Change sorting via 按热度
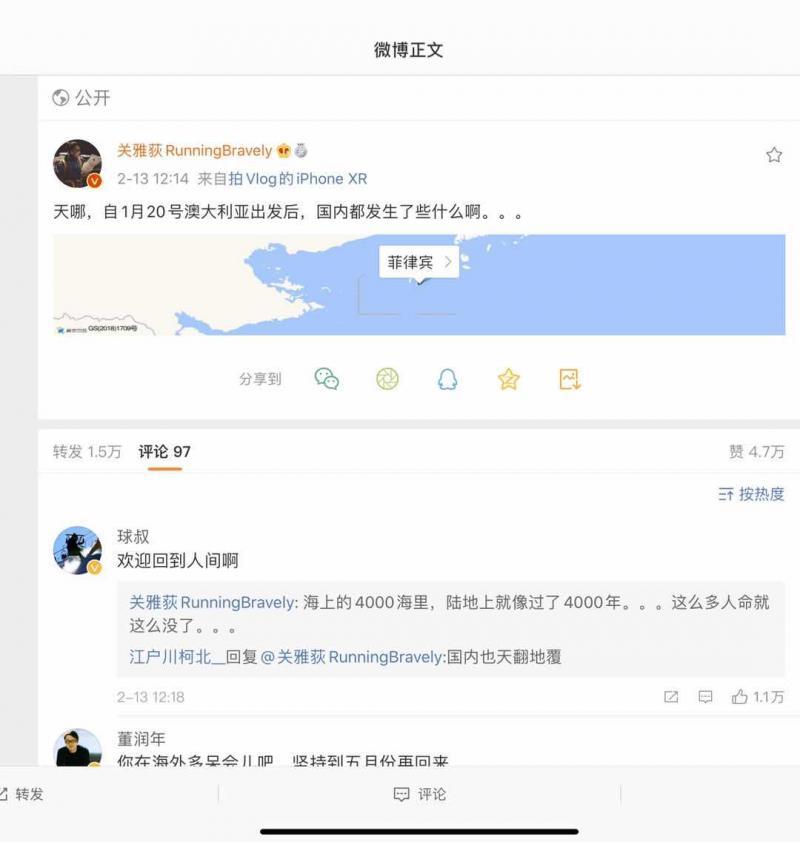Screen dimensions: 800x842 (751, 494)
